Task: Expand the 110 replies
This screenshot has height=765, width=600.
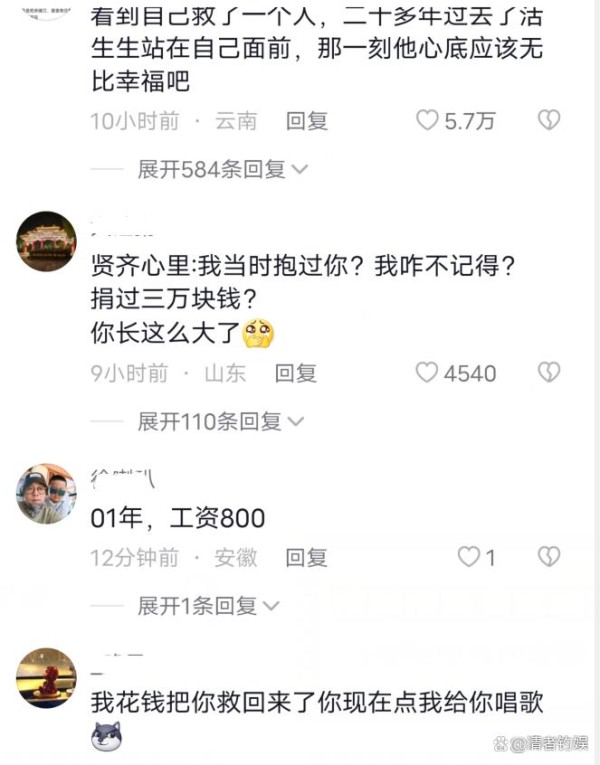Action: (220, 421)
